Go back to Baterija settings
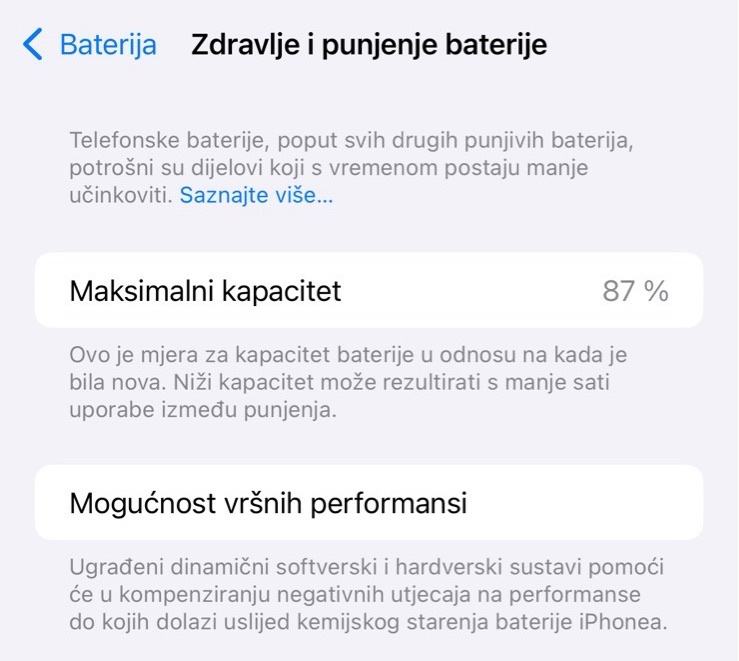Screen dimensions: 739x661 [90, 45]
